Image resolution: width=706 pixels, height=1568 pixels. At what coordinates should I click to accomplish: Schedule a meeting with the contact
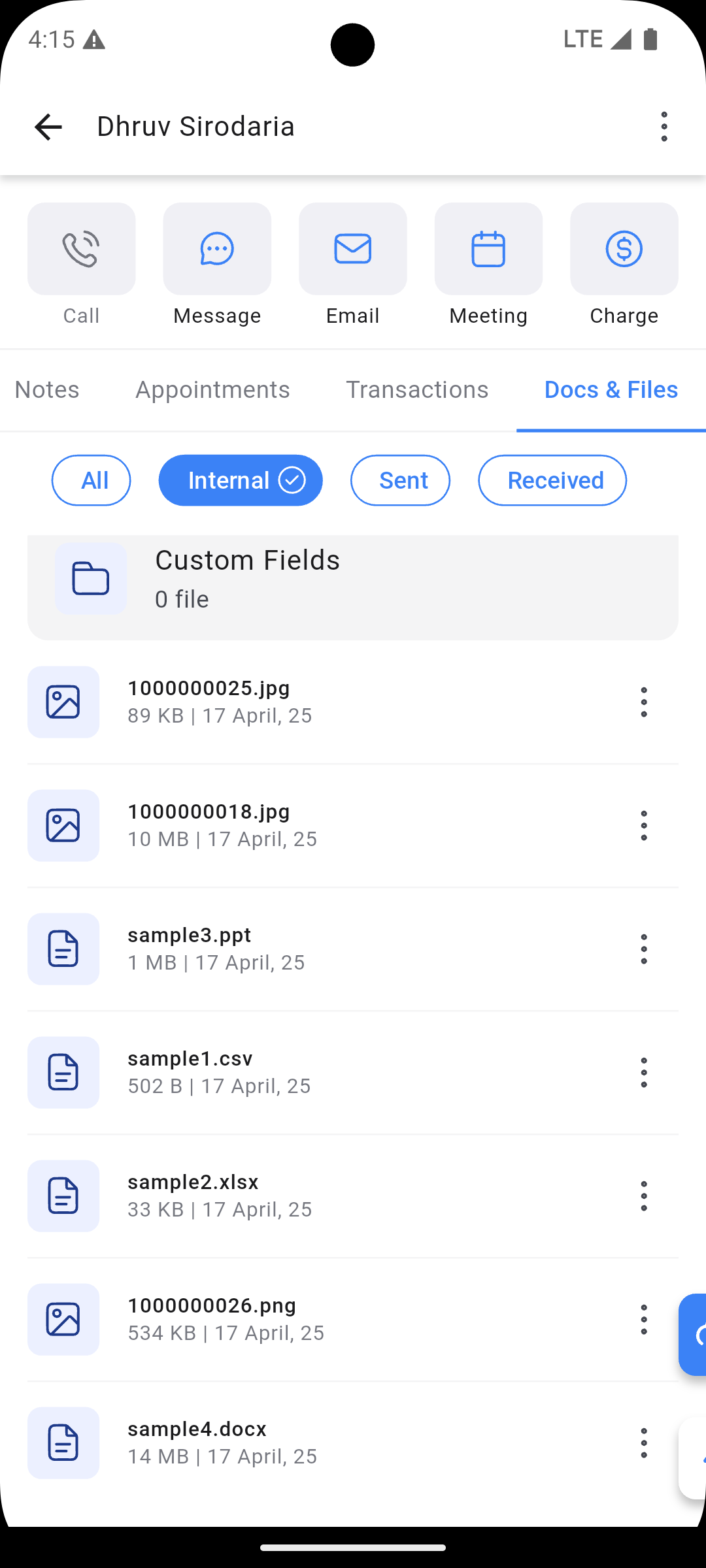(488, 249)
